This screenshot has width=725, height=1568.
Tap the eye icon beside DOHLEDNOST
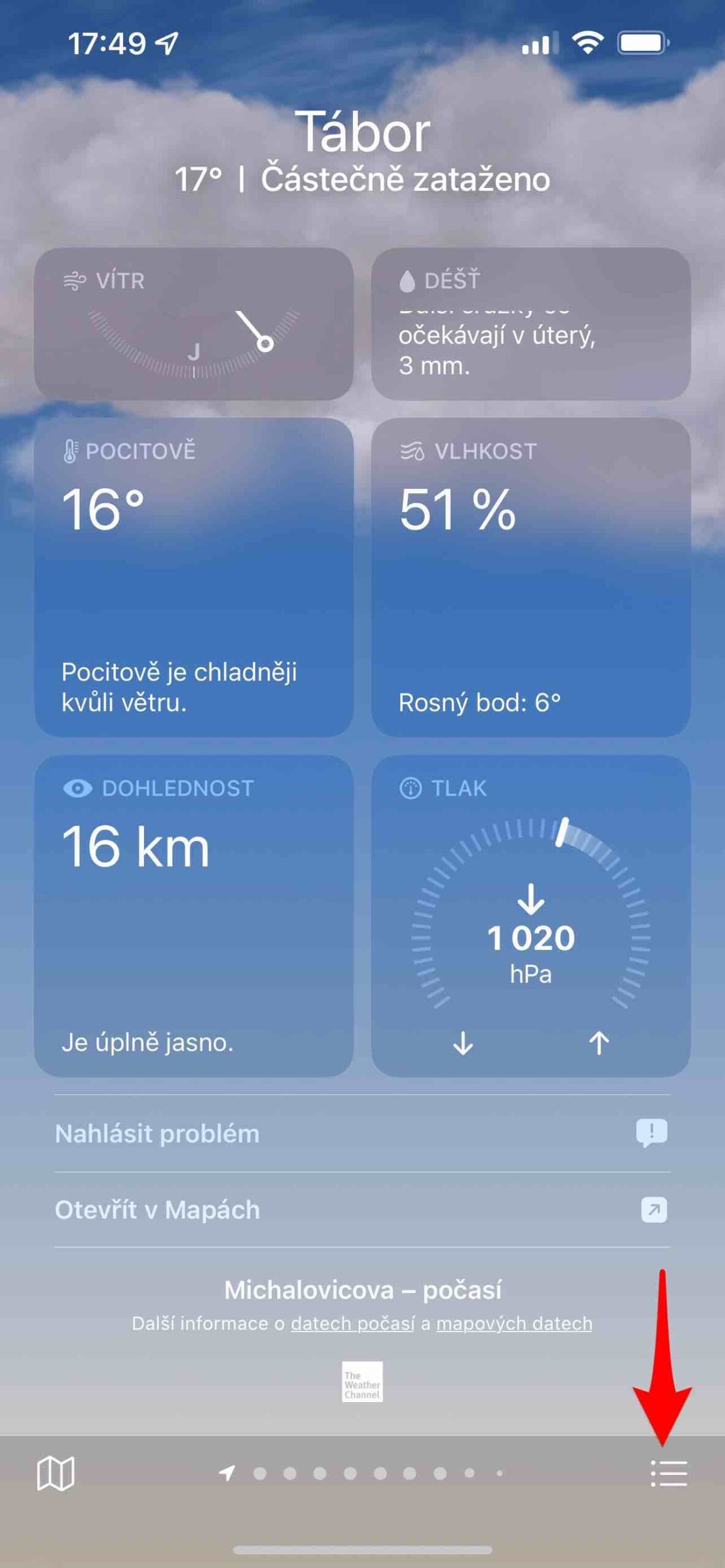(79, 789)
